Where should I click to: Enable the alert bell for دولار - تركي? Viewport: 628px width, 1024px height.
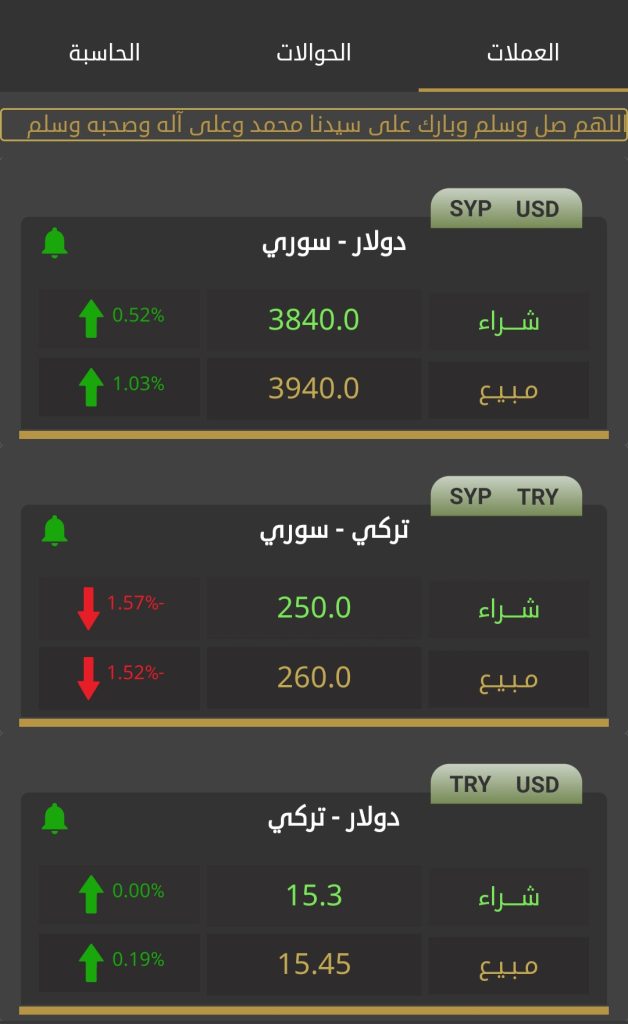click(x=55, y=819)
